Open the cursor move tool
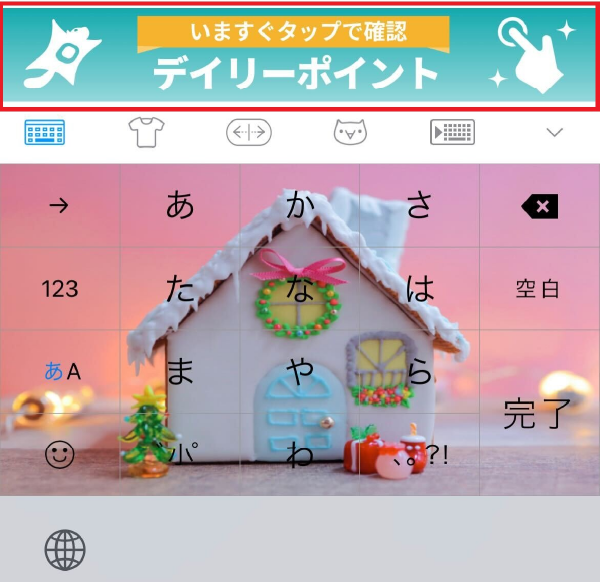The width and height of the screenshot is (601, 582). click(247, 132)
